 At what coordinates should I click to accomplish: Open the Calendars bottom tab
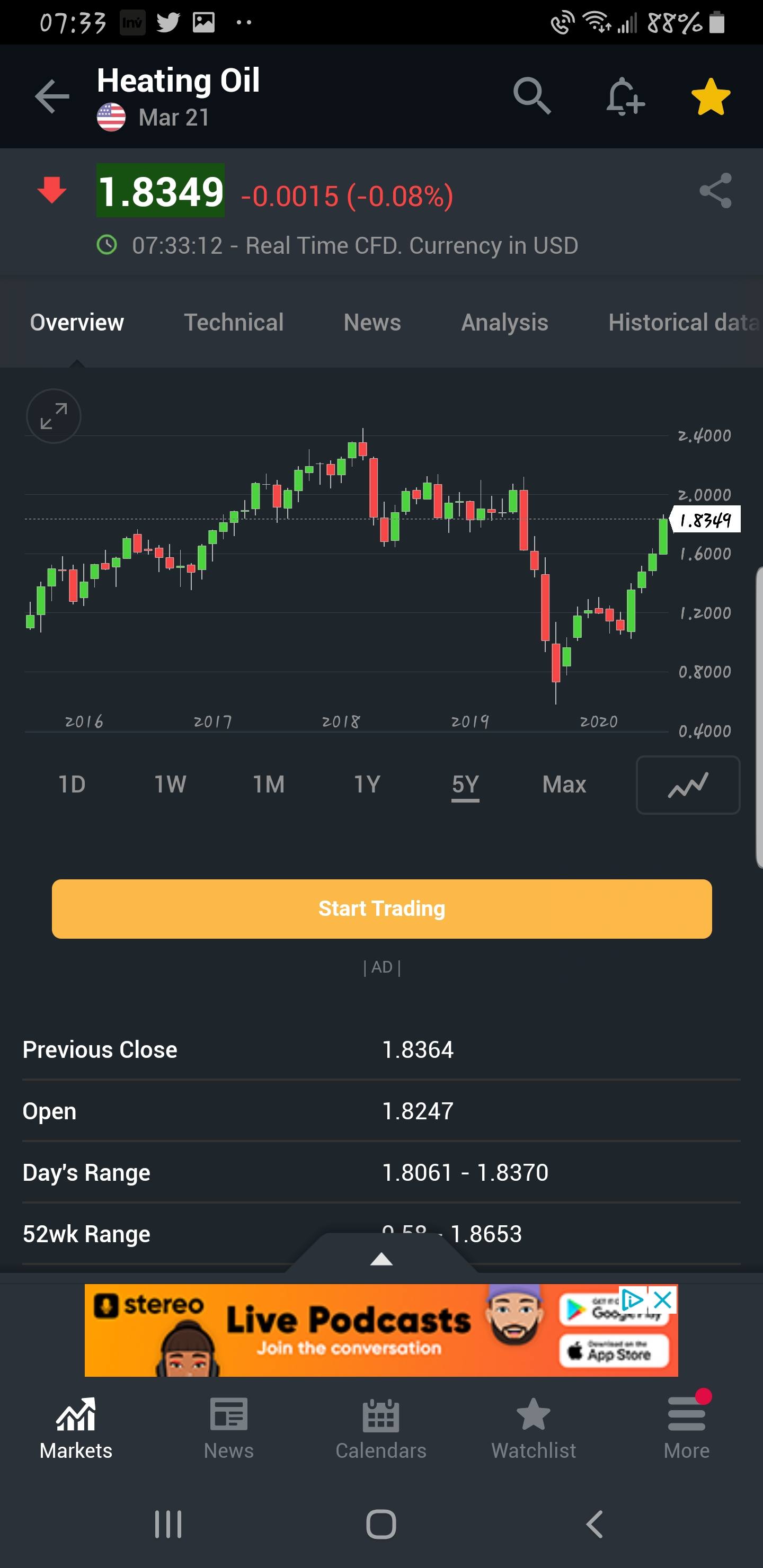coord(381,1428)
